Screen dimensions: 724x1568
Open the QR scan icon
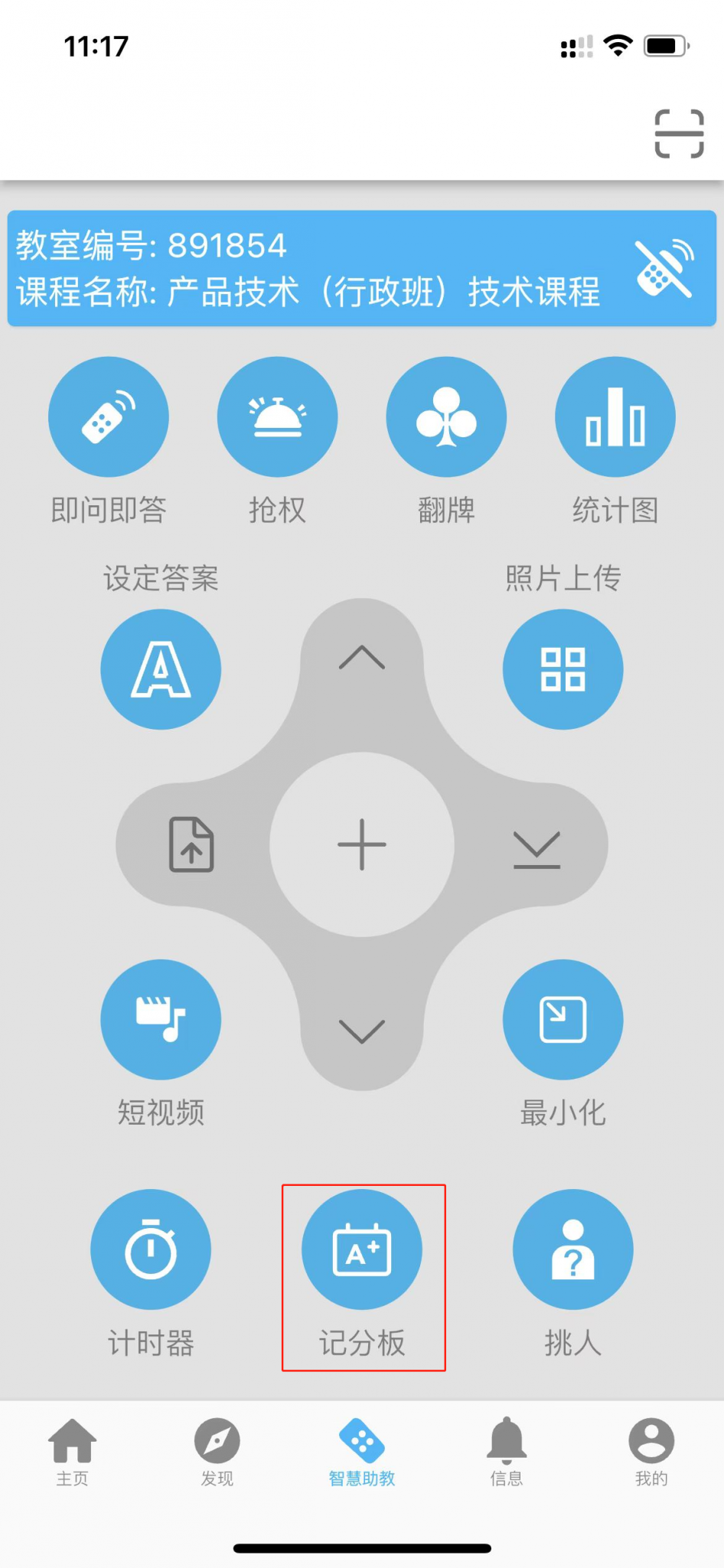point(679,134)
